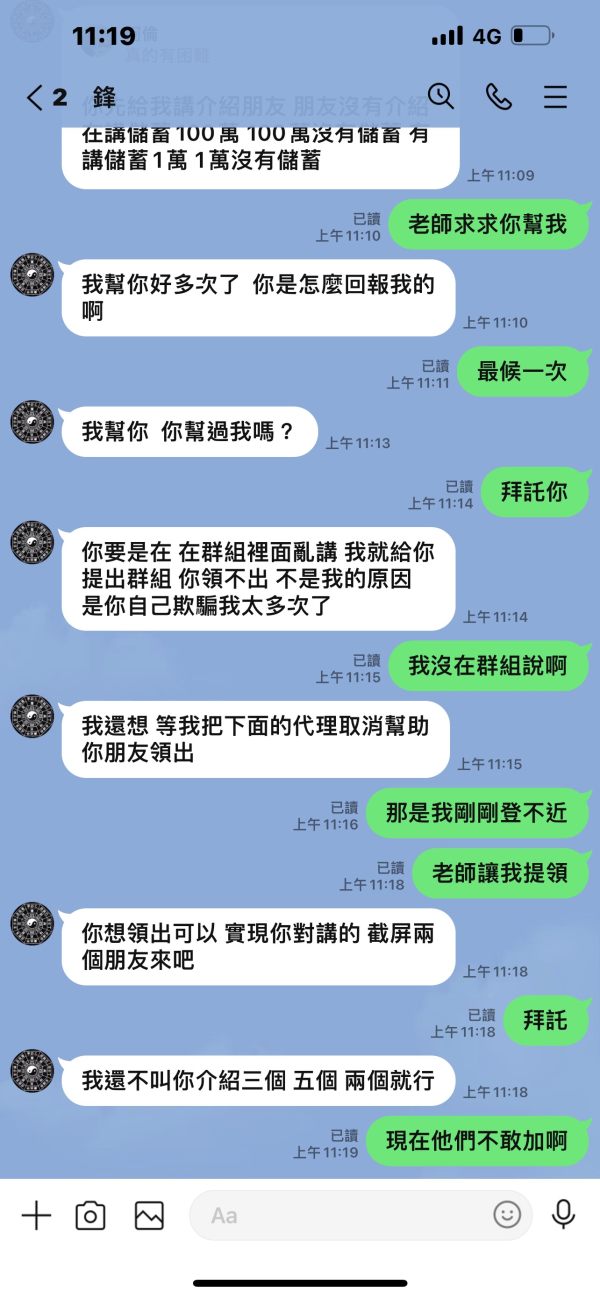Open the emoji sticker panel

tap(508, 1215)
